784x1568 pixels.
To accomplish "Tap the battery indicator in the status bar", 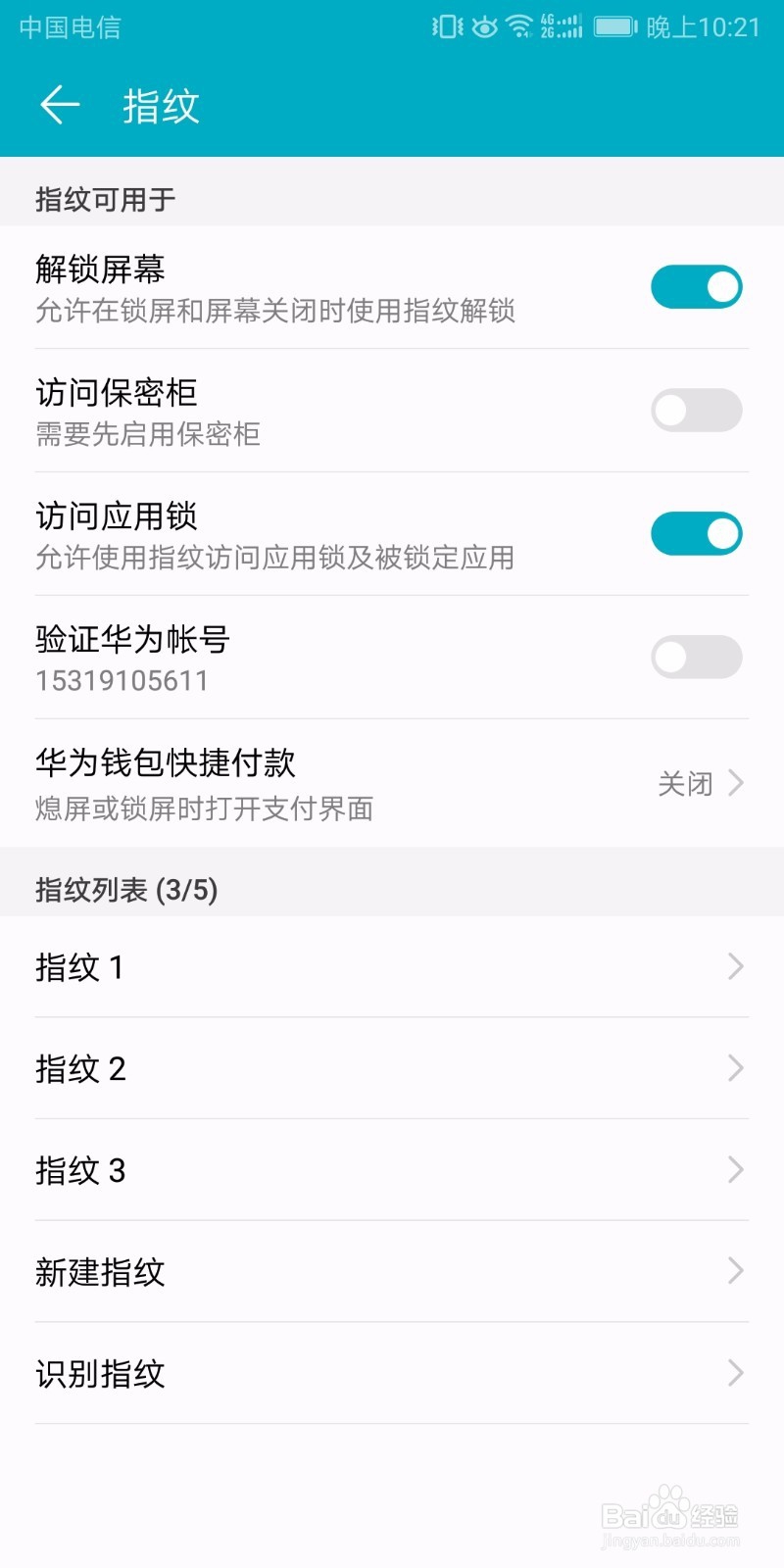I will 615,26.
